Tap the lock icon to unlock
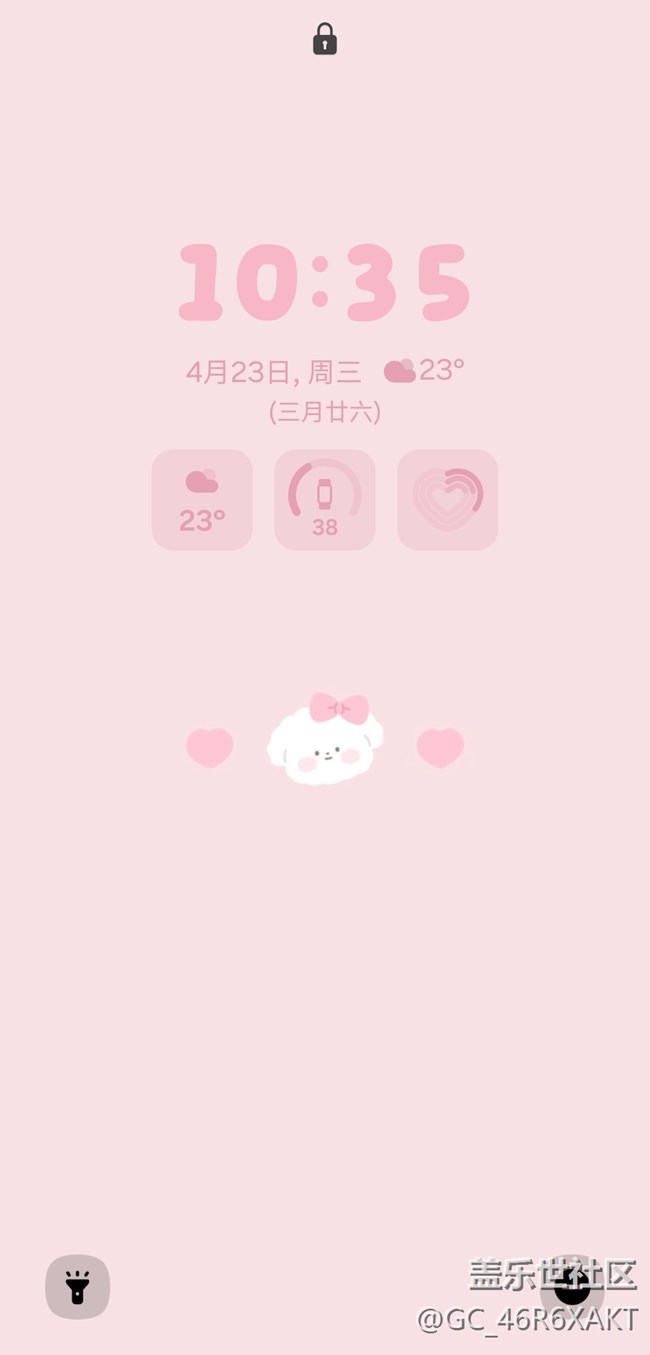650x1355 pixels. click(x=325, y=40)
